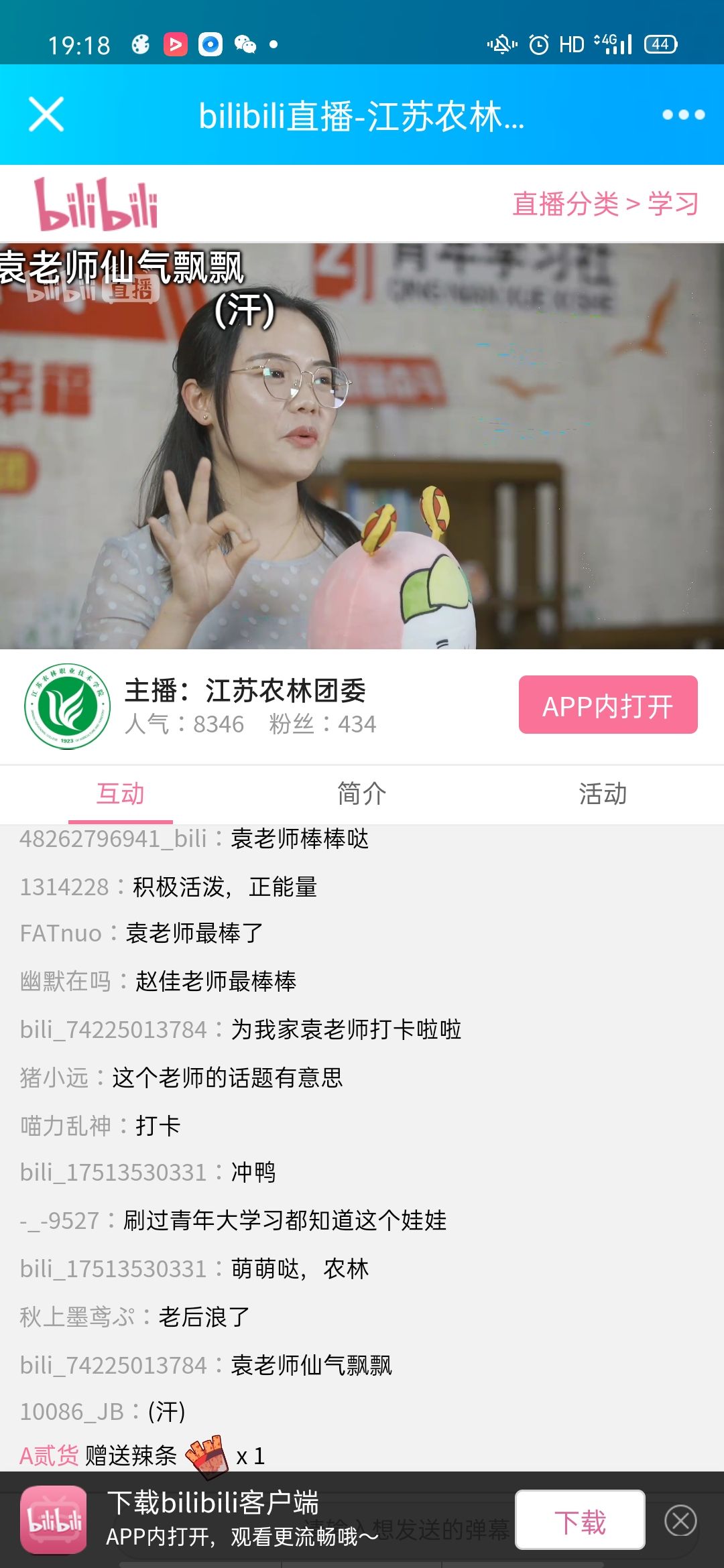This screenshot has width=724, height=1568.
Task: Tap the bilibili logo on the page
Action: [x=96, y=204]
